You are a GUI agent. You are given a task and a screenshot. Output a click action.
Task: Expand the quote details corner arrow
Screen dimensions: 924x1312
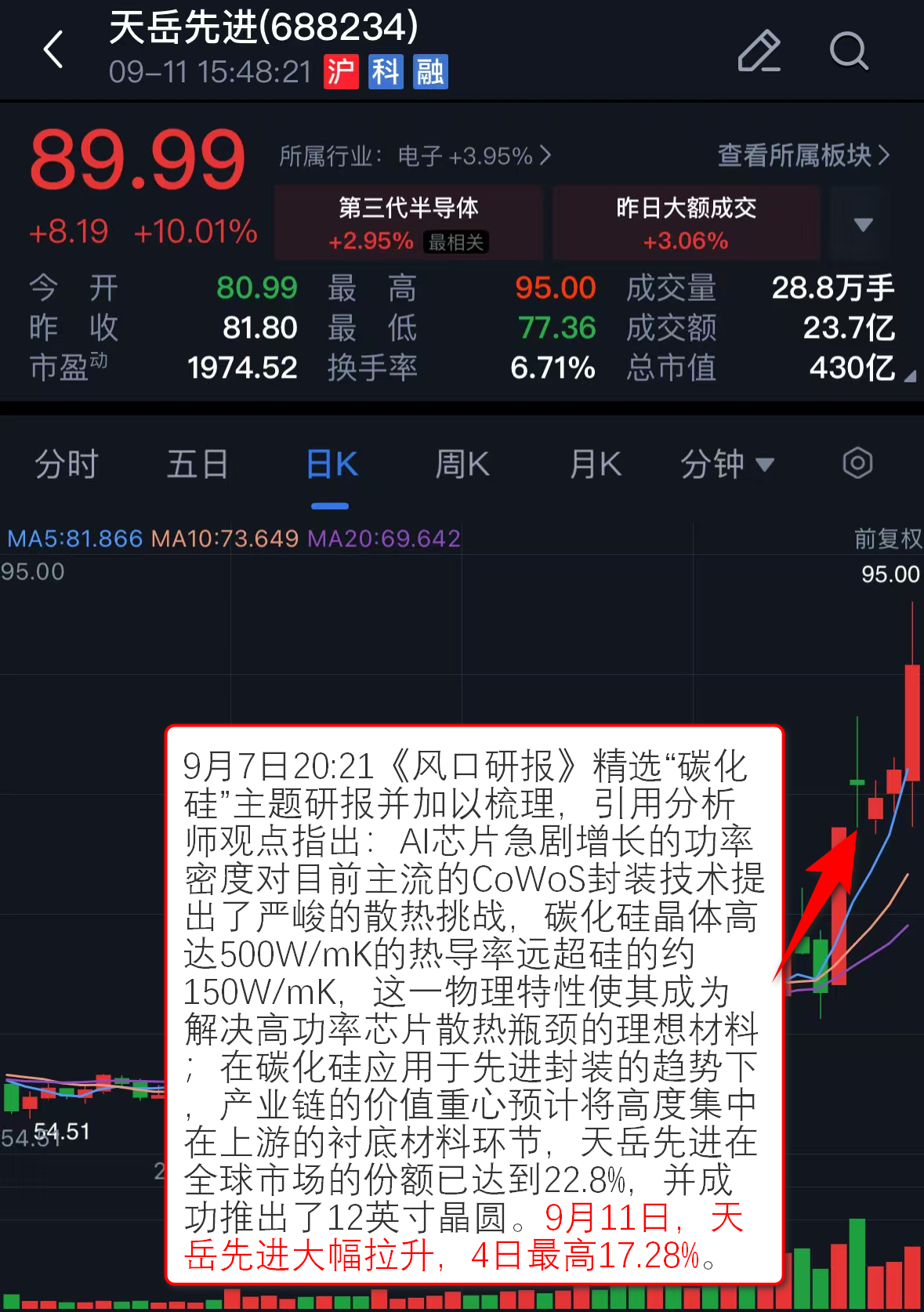coord(909,378)
